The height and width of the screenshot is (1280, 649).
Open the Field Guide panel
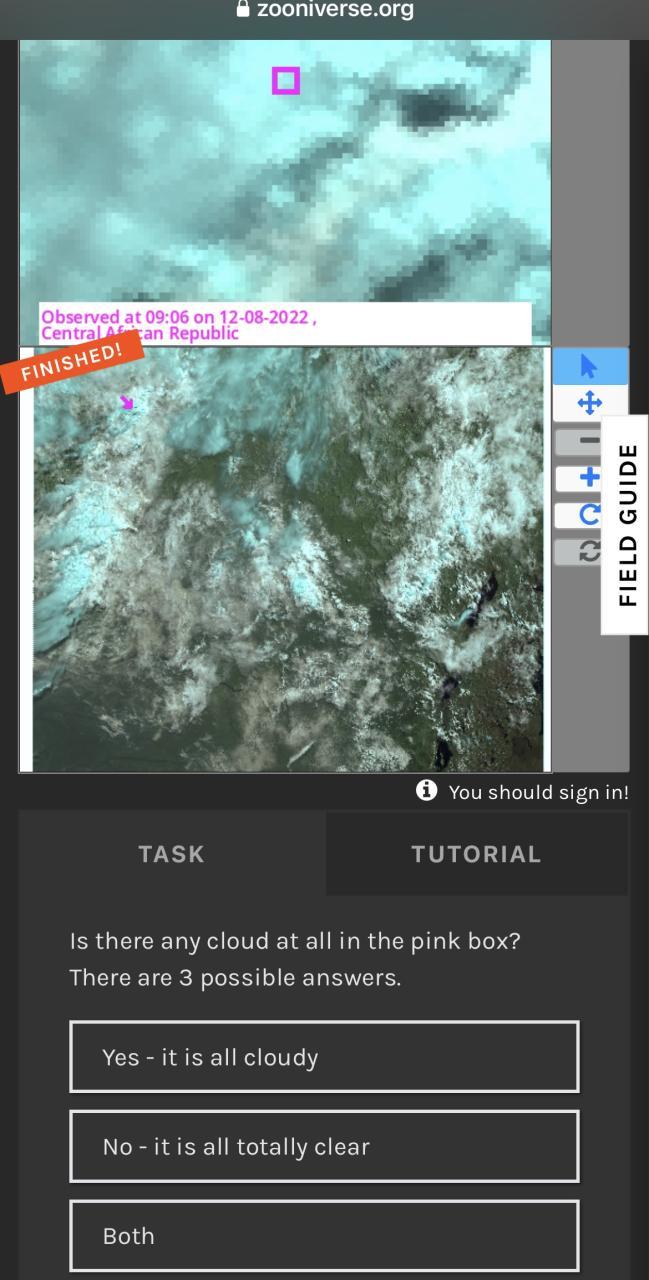coord(626,524)
